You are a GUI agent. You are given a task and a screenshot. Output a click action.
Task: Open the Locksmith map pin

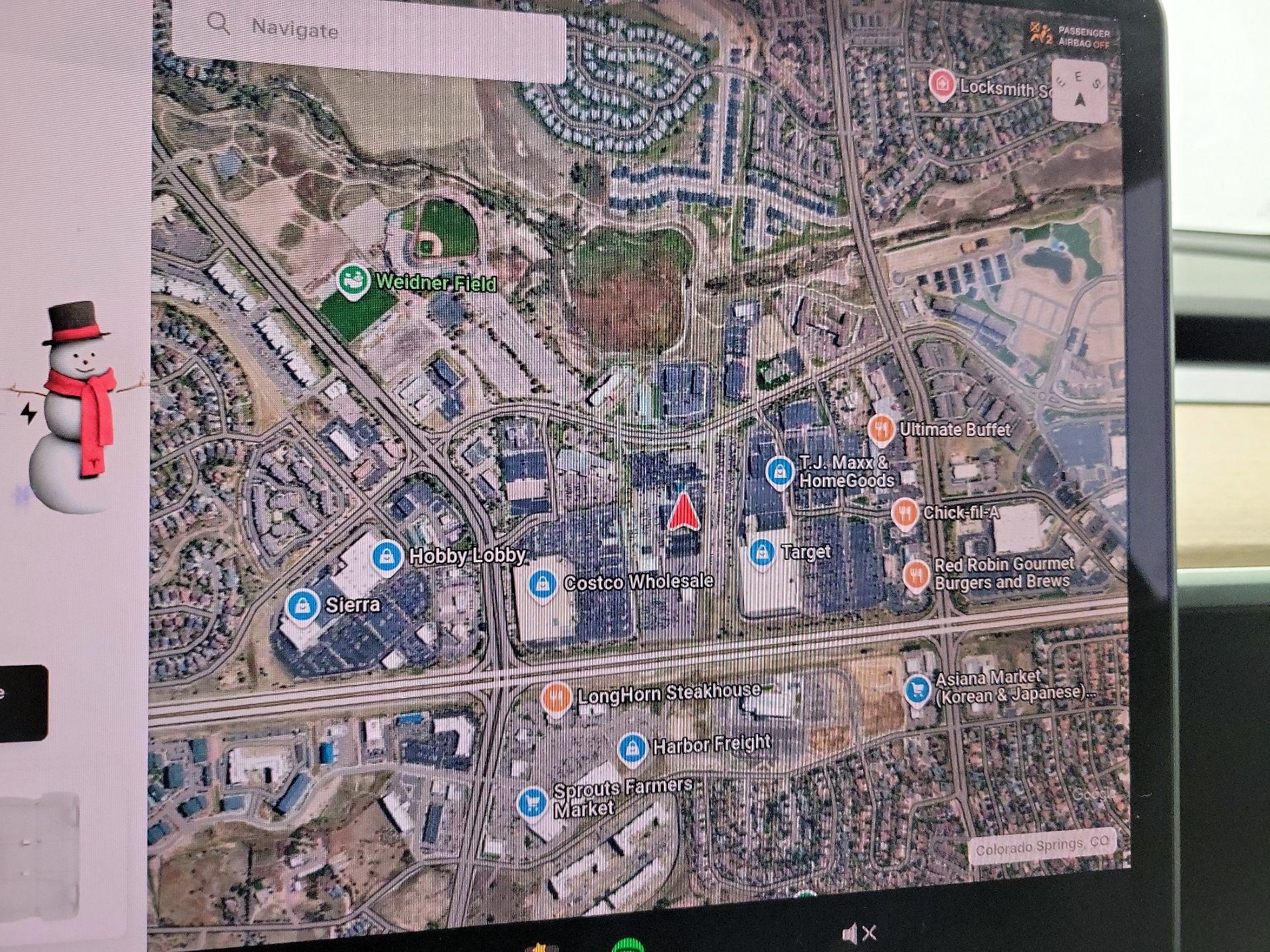pos(941,85)
